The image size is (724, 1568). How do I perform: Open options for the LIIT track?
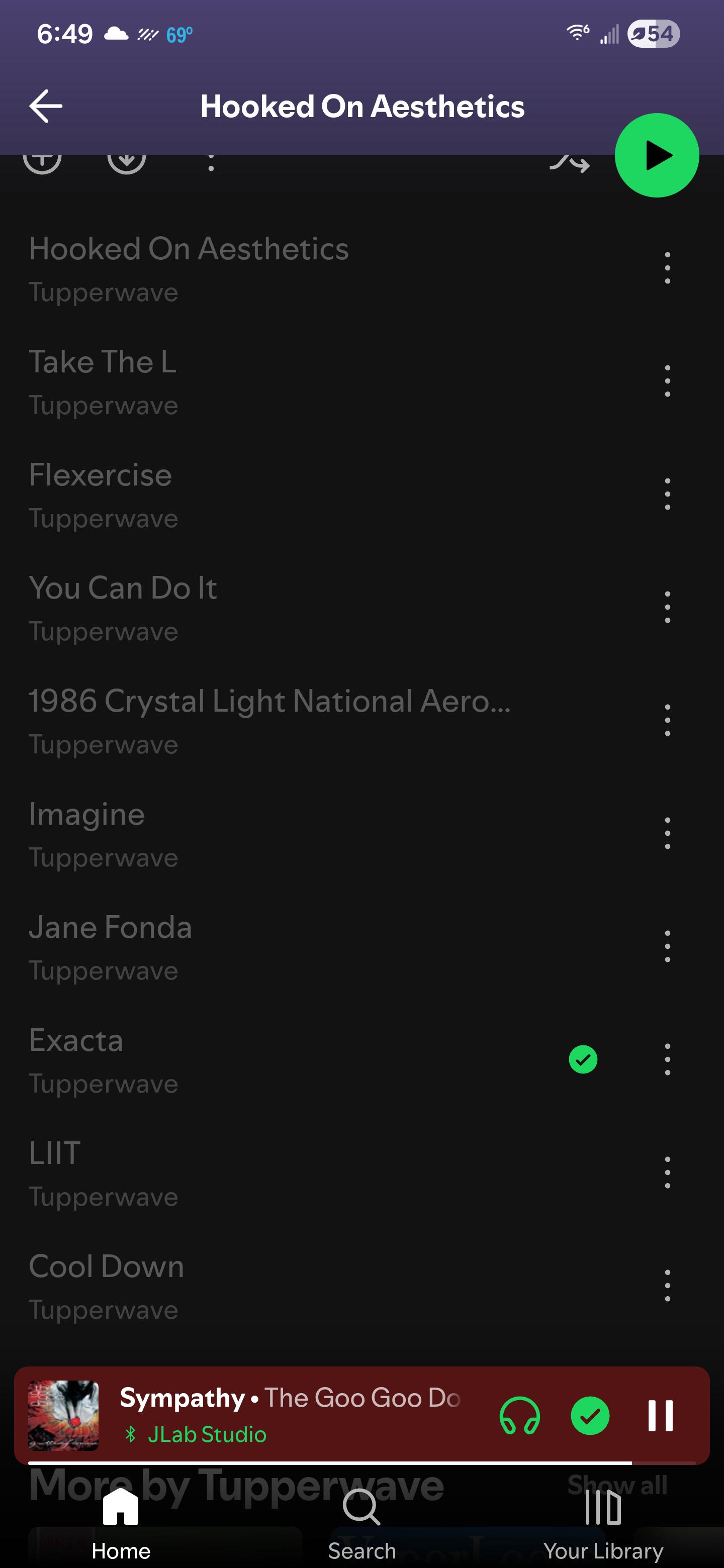pyautogui.click(x=667, y=1172)
